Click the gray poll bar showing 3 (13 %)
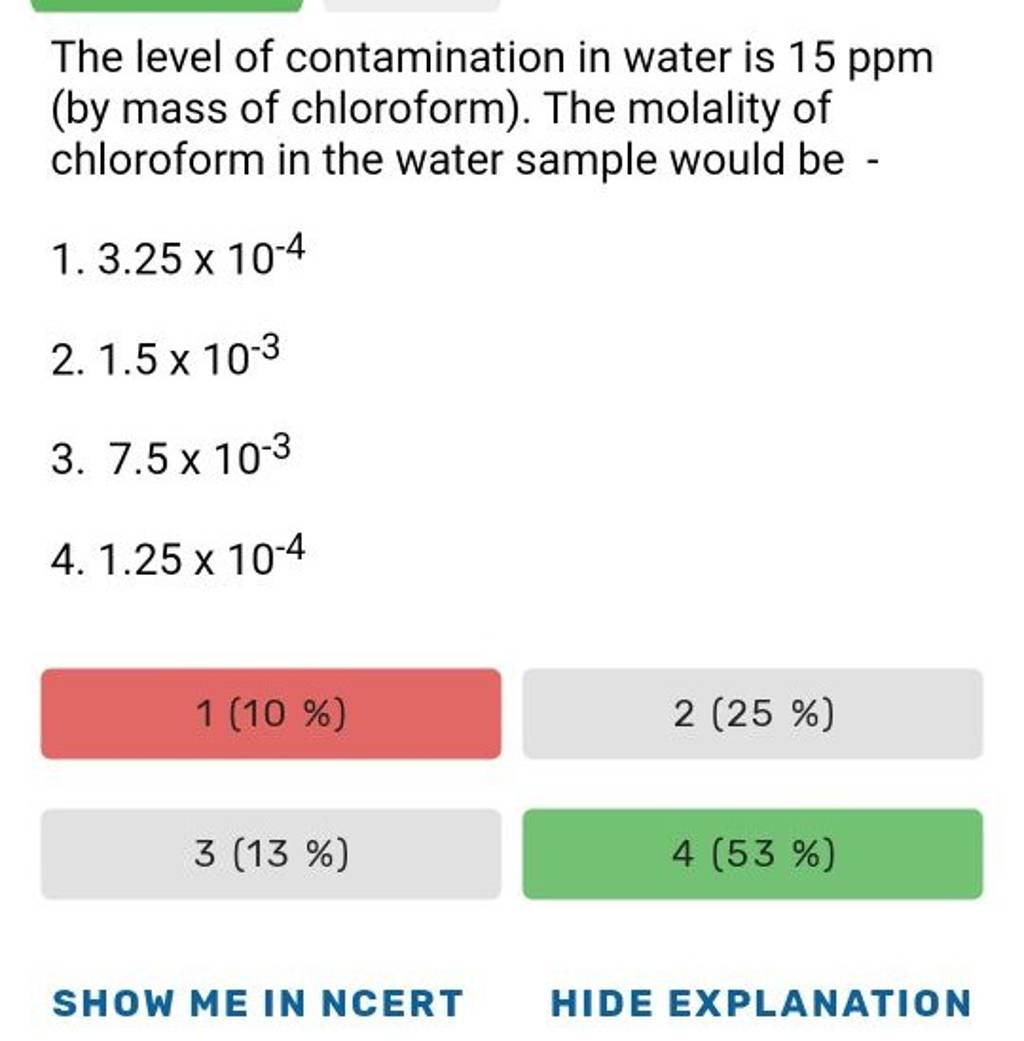Viewport: 1024px width, 1041px height. 270,855
